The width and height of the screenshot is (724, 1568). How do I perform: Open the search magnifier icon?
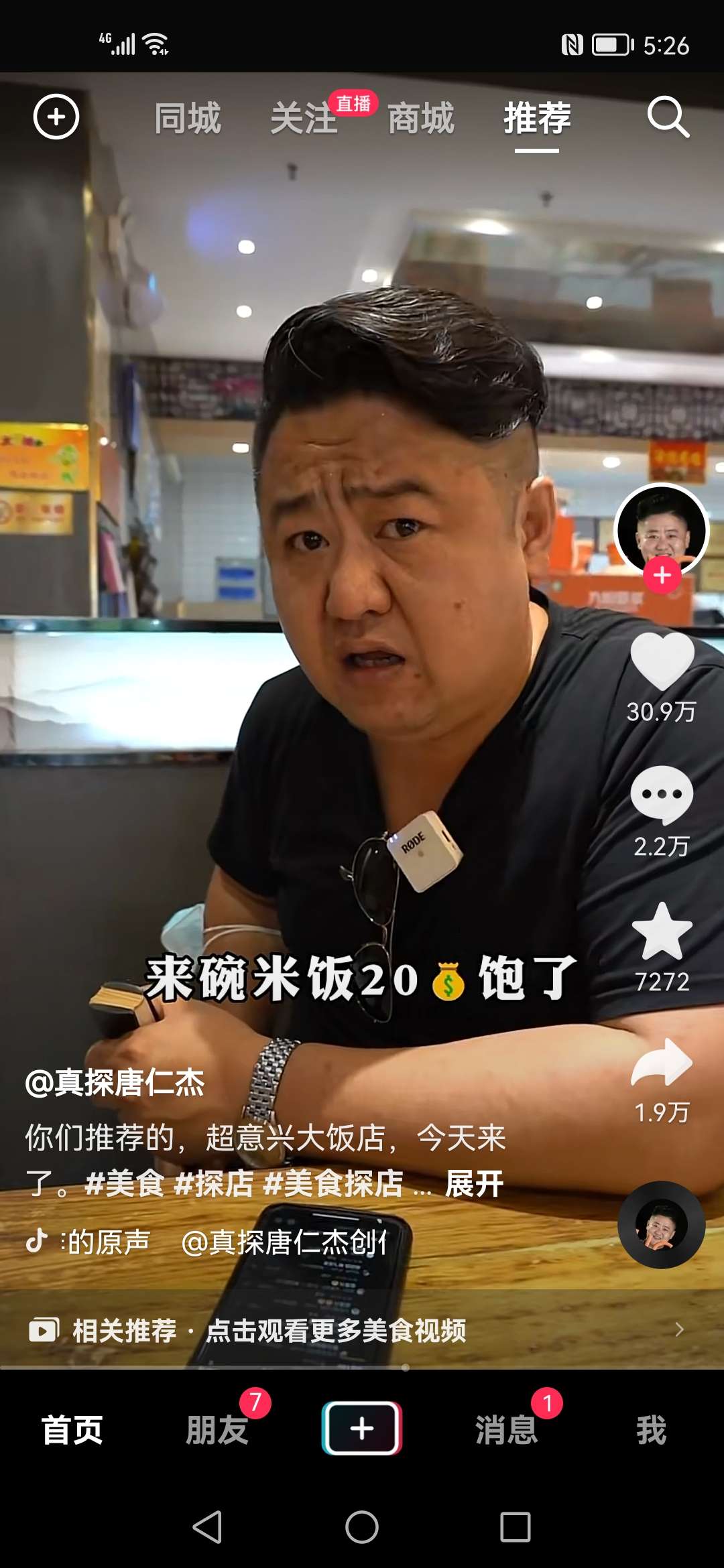point(668,117)
